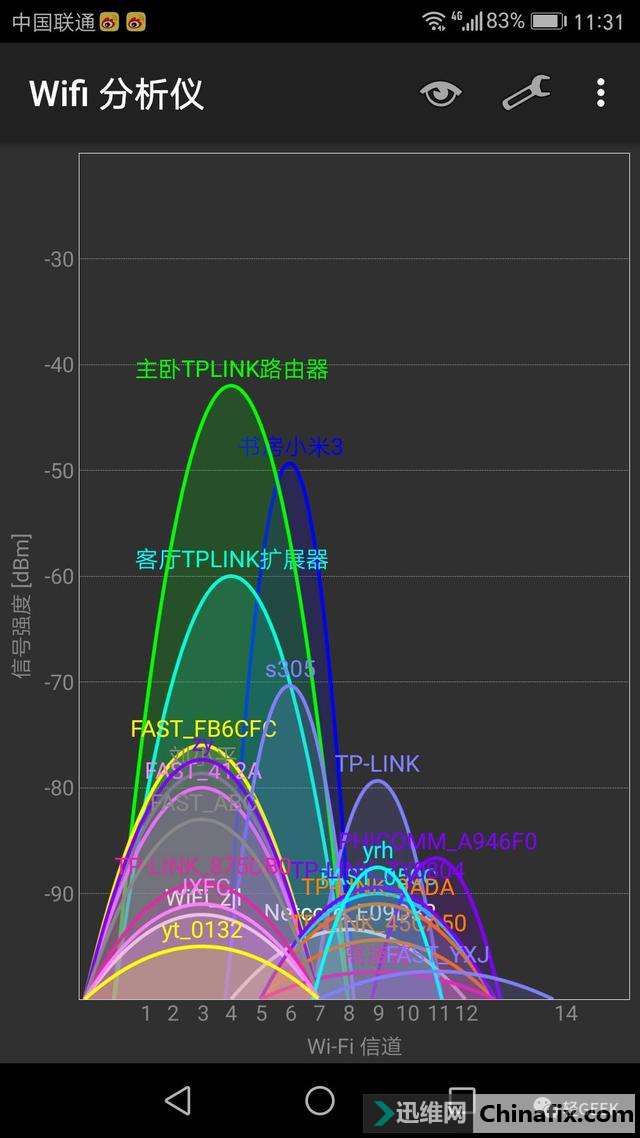This screenshot has height=1138, width=640.
Task: Open the wrench settings icon
Action: 525,94
